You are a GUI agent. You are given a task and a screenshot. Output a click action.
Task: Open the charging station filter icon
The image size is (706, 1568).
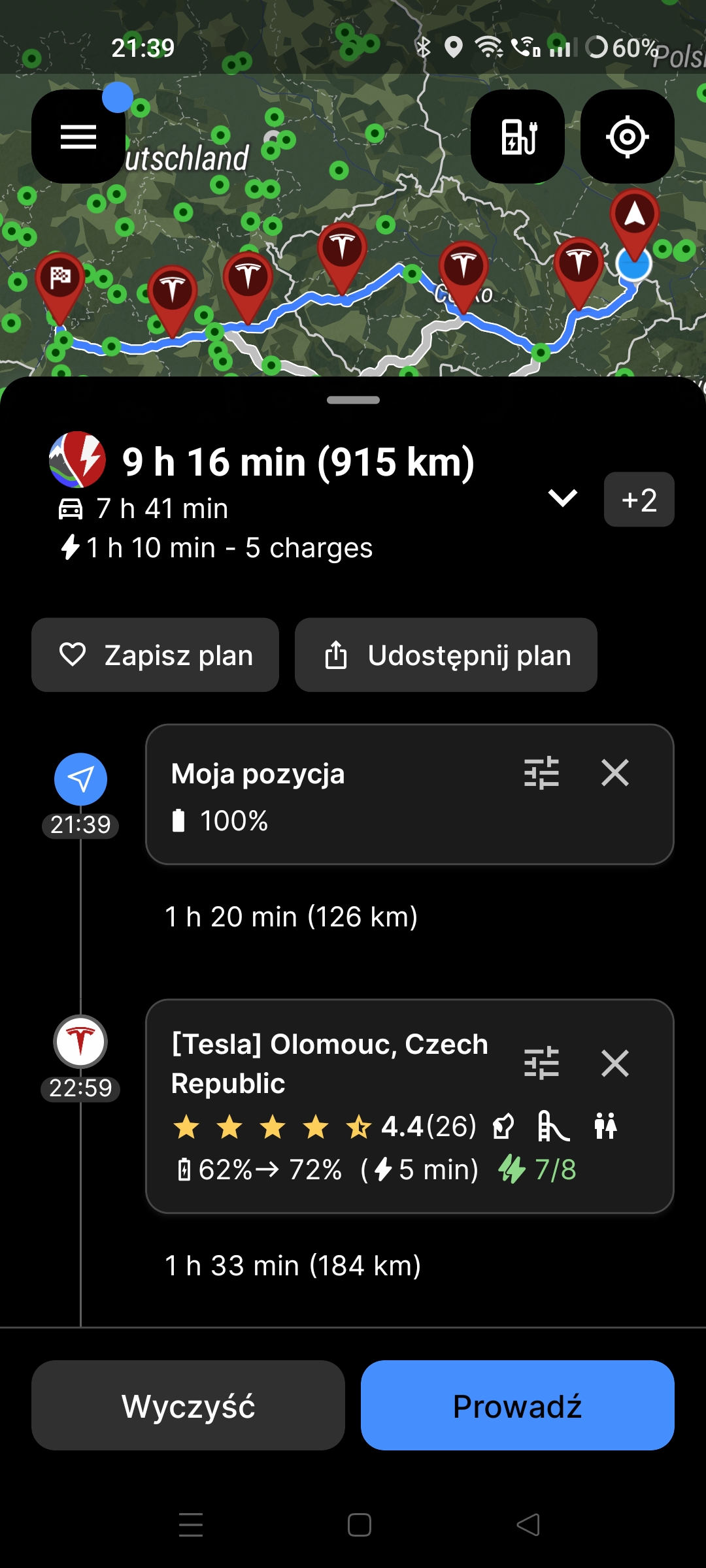click(x=518, y=137)
